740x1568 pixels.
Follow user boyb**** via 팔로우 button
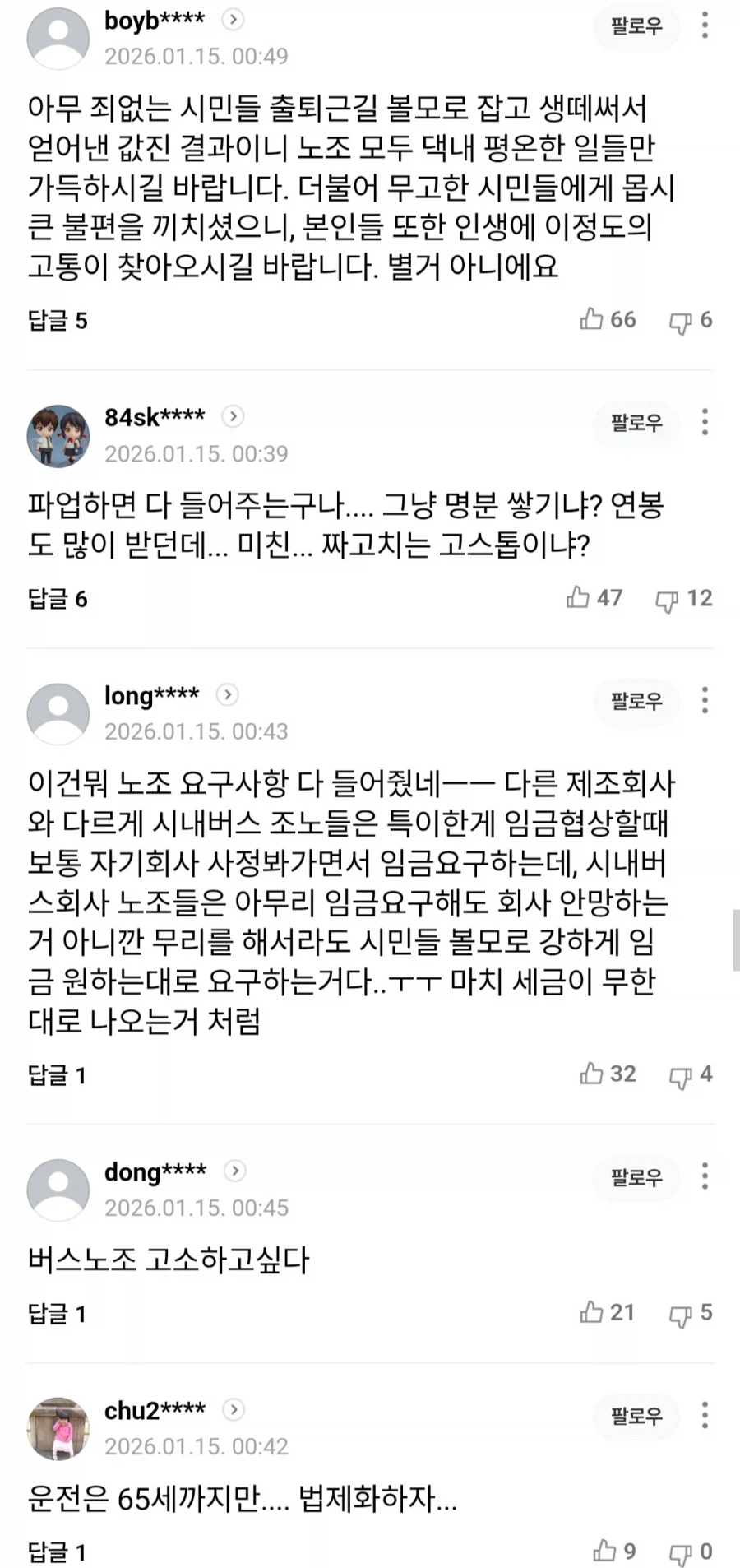[x=636, y=26]
